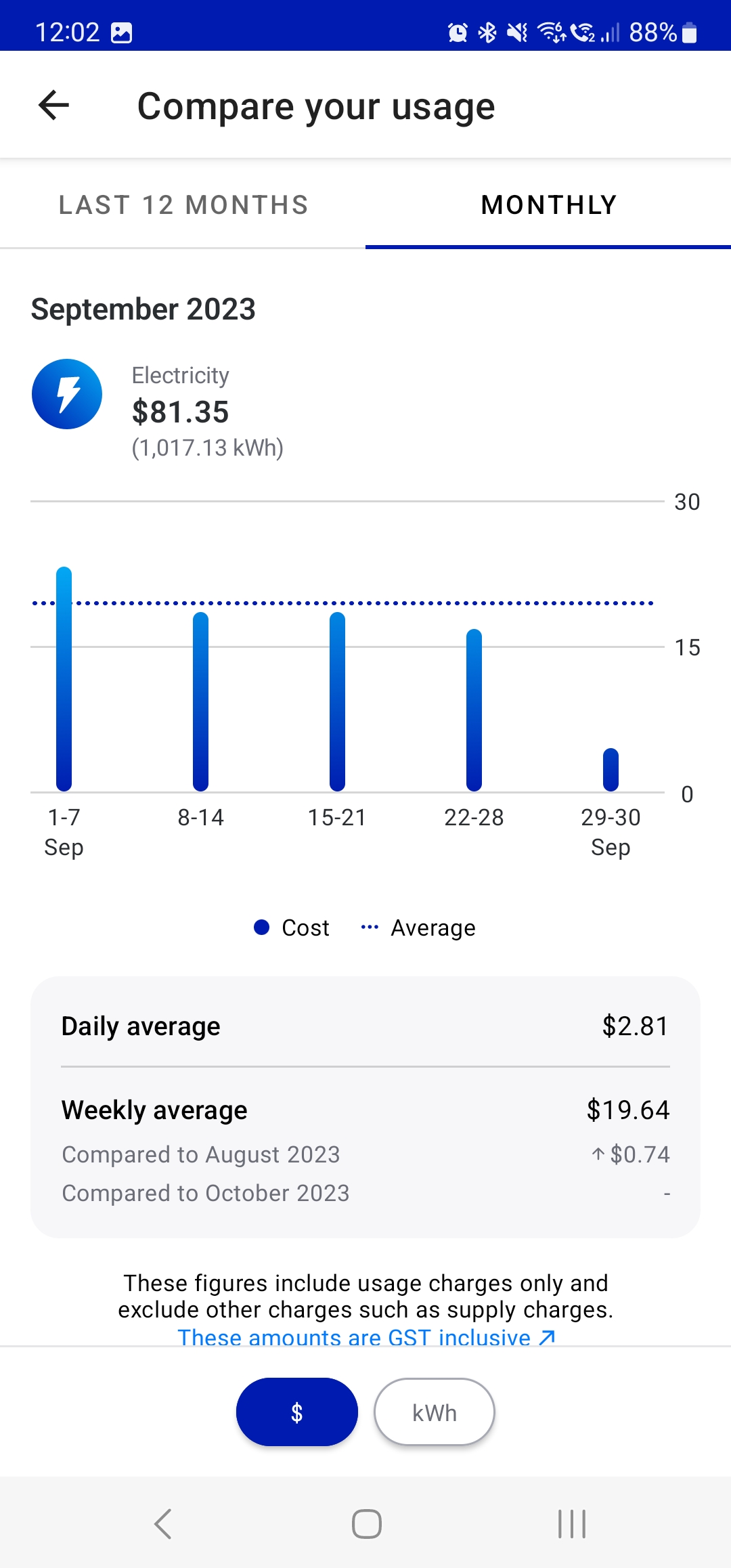Open the GST inclusive amounts link

point(365,1336)
